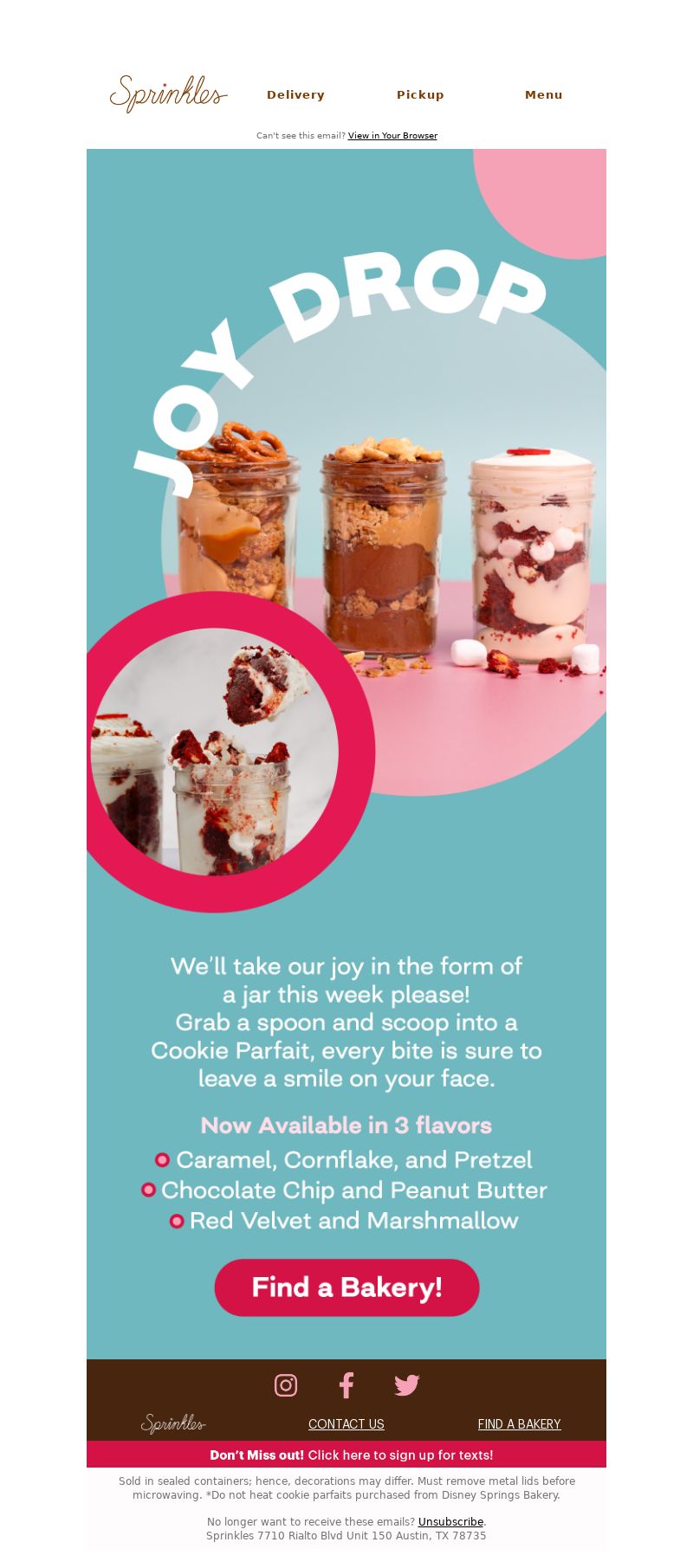The height and width of the screenshot is (1568, 693).
Task: Tap the Find a Bakery! button
Action: [346, 1287]
